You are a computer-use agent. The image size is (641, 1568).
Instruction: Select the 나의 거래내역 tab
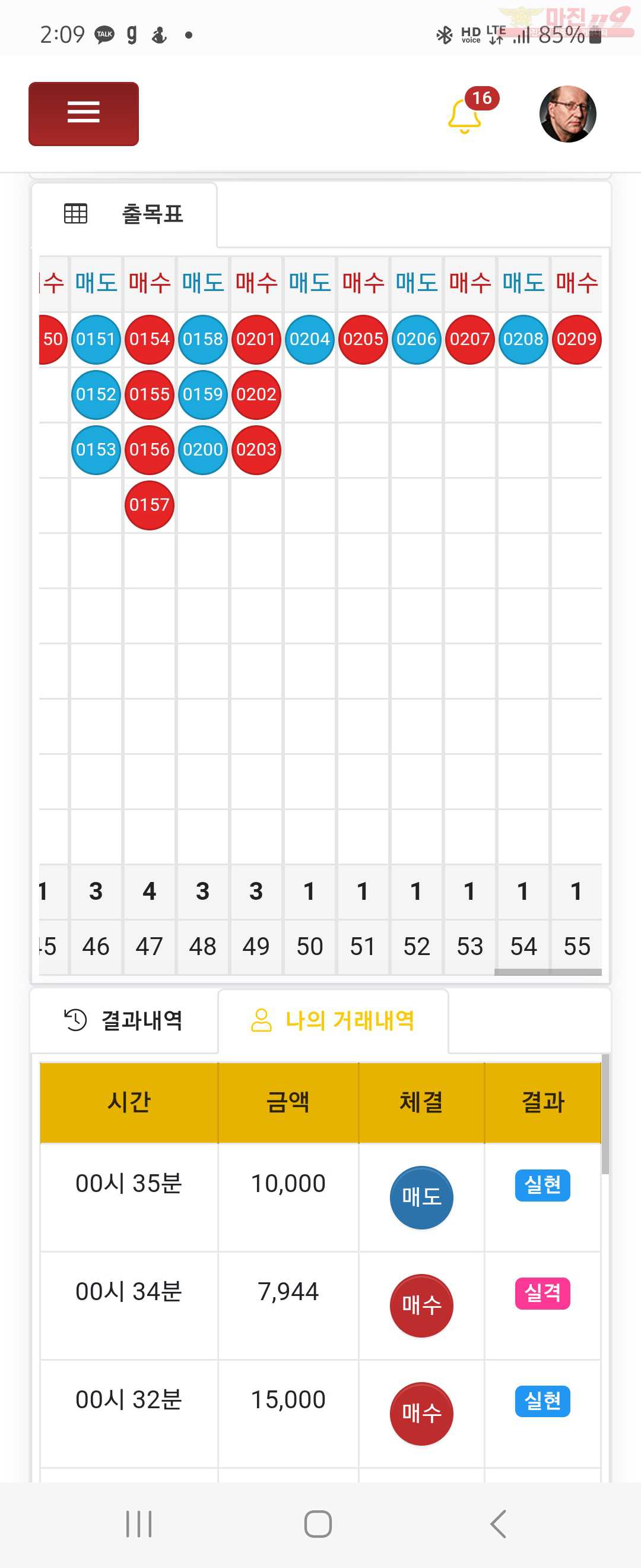click(332, 1020)
